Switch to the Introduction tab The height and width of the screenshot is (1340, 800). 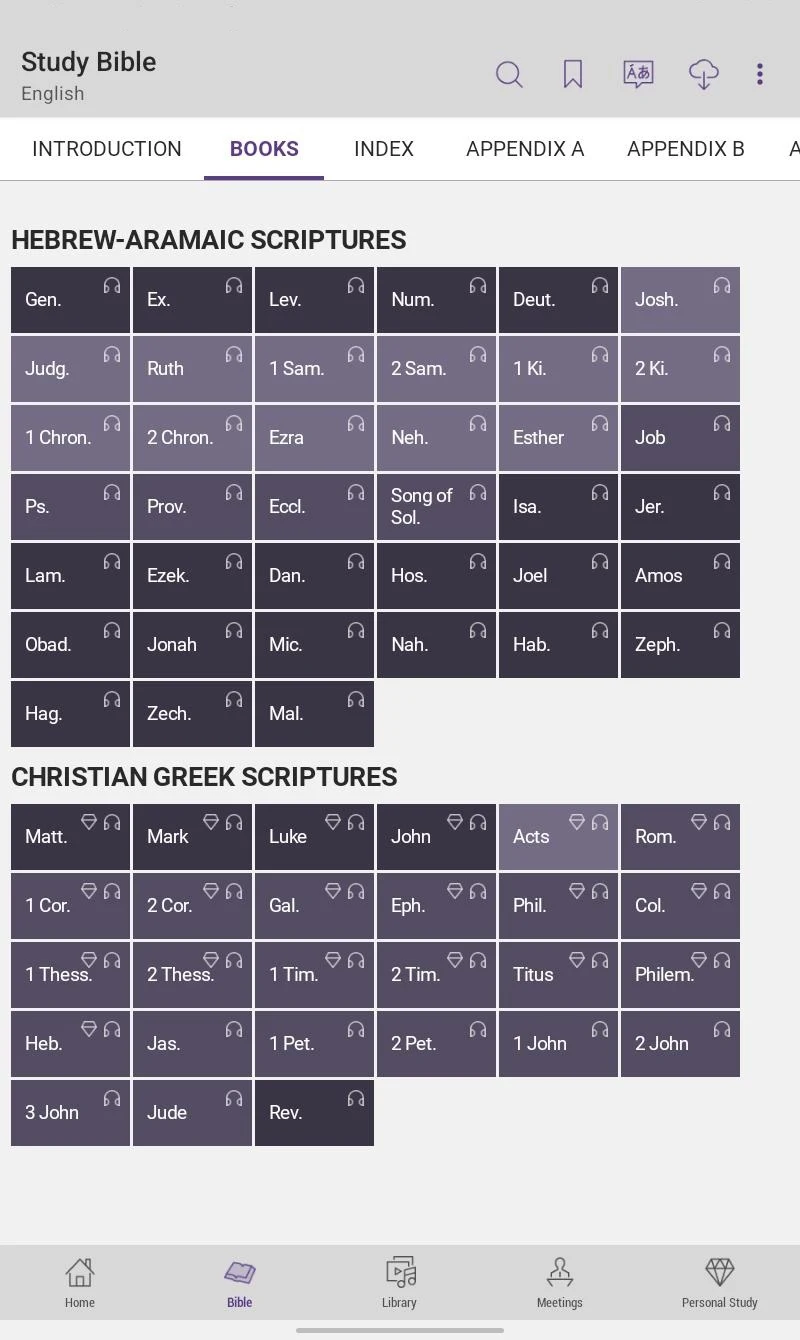coord(107,149)
